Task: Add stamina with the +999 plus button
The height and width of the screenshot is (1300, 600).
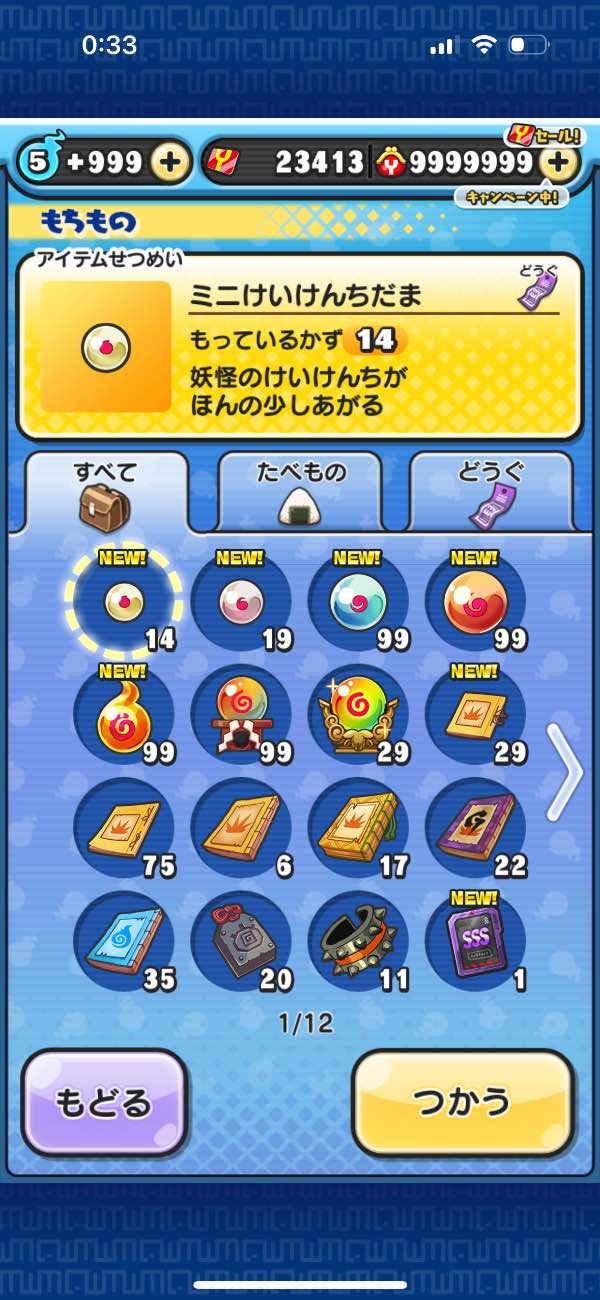Action: [x=171, y=162]
